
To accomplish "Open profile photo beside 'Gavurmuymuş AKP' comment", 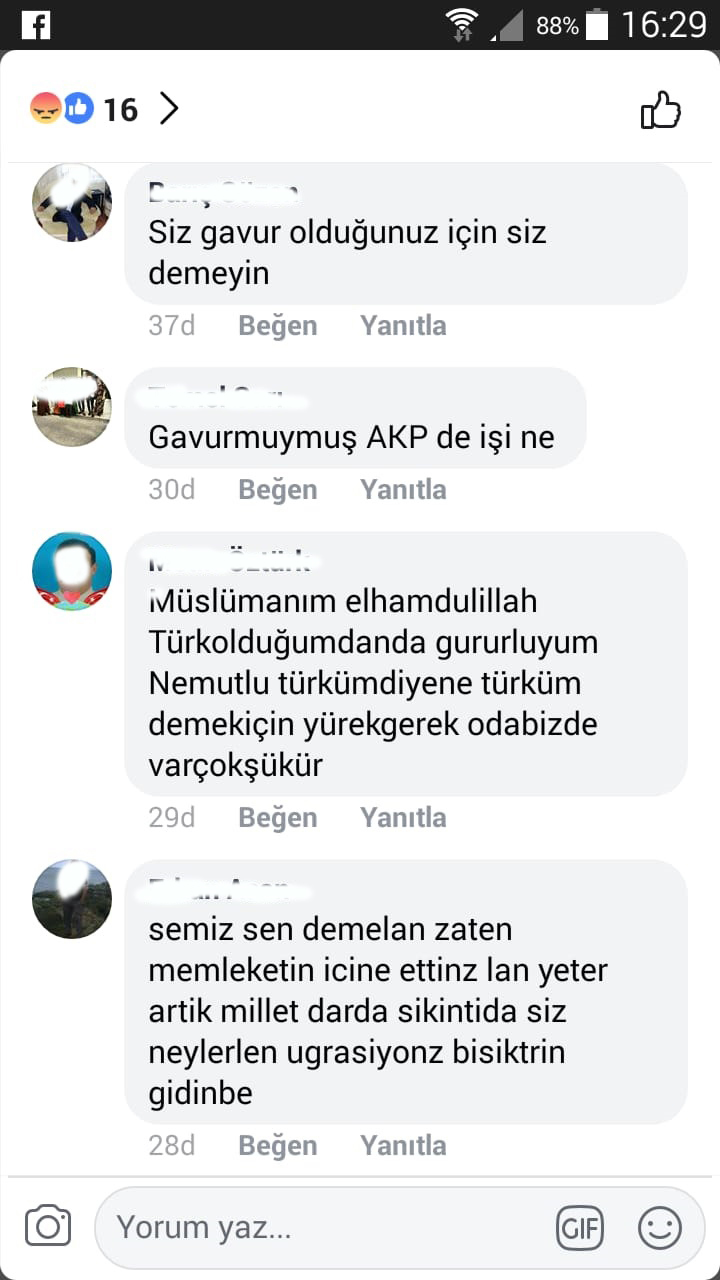I will (x=72, y=407).
